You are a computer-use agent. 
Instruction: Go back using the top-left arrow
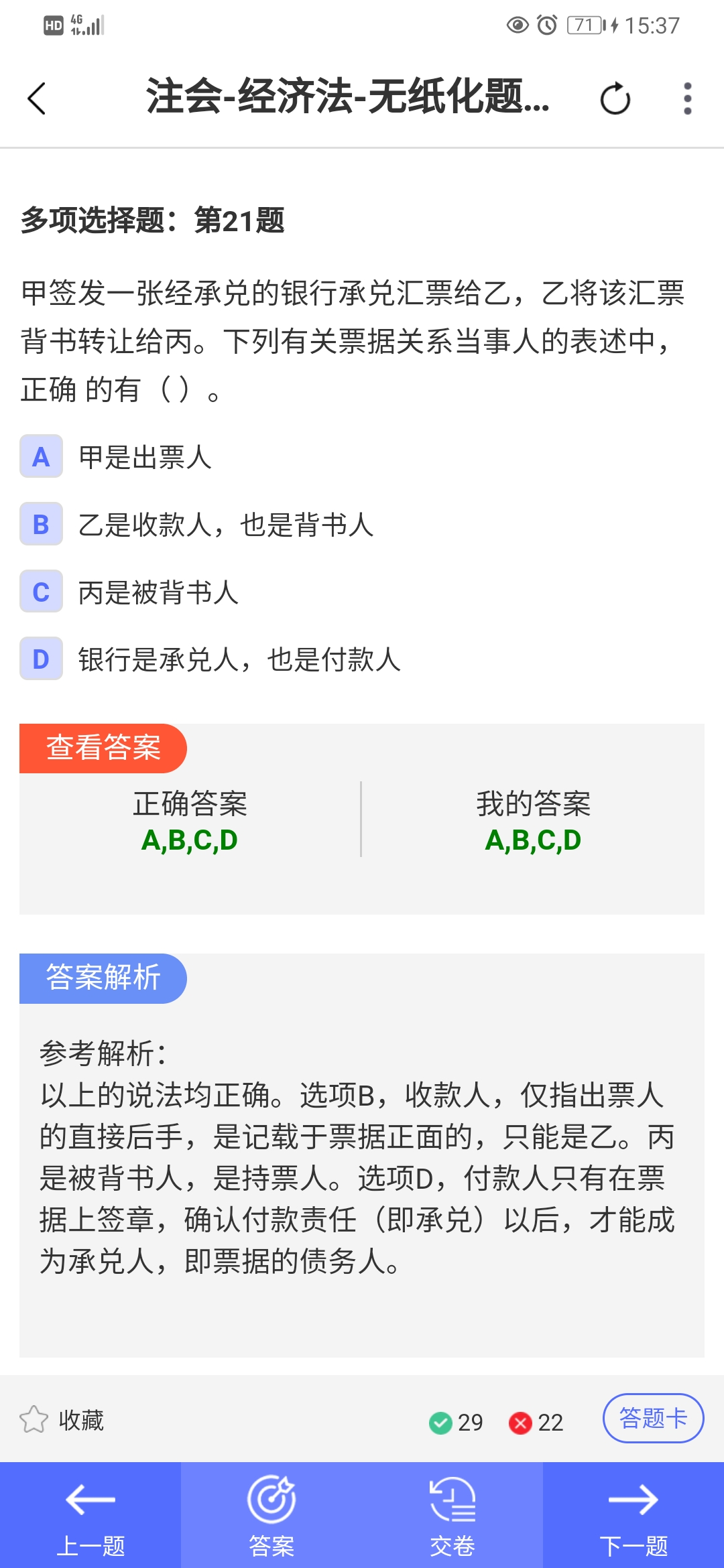[x=37, y=99]
